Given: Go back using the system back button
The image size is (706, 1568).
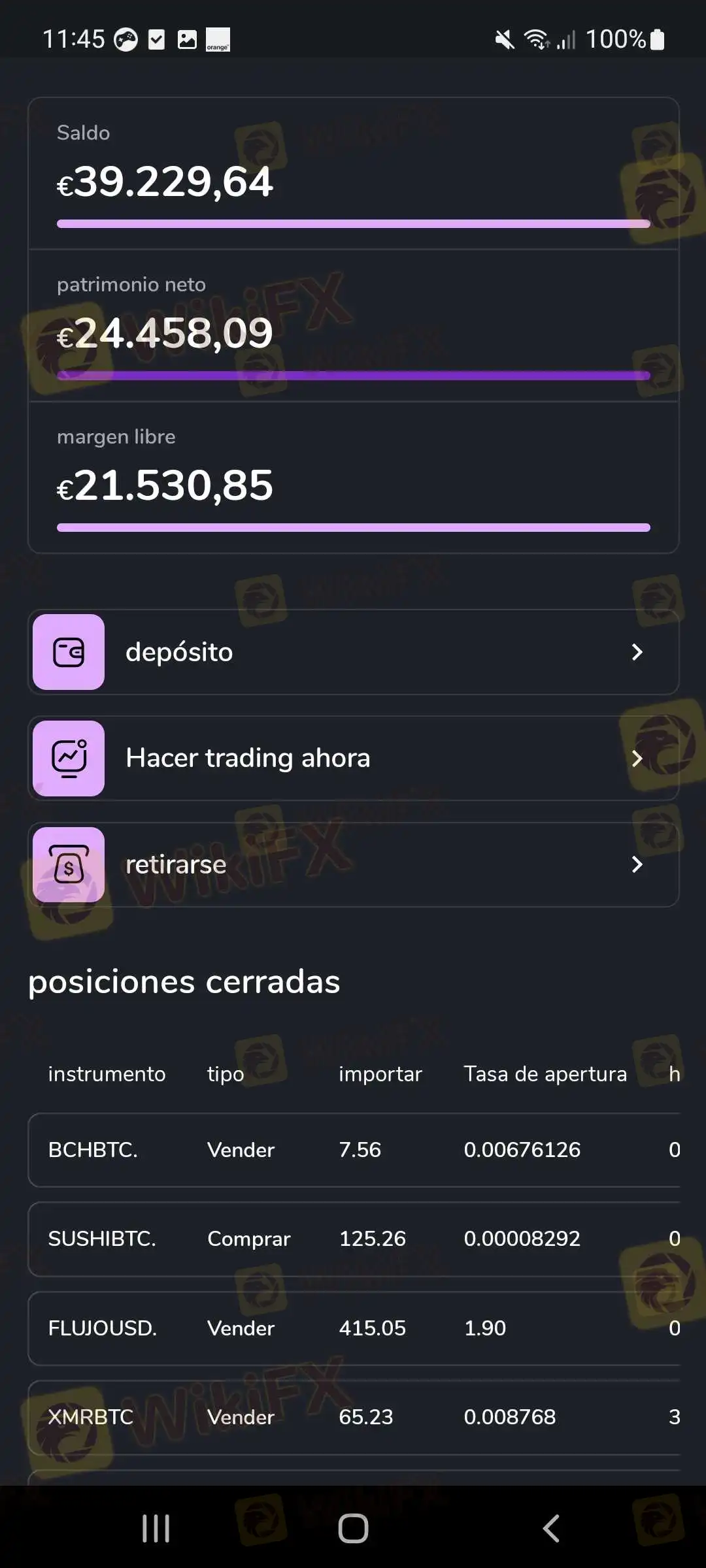Looking at the screenshot, I should coord(551,1529).
